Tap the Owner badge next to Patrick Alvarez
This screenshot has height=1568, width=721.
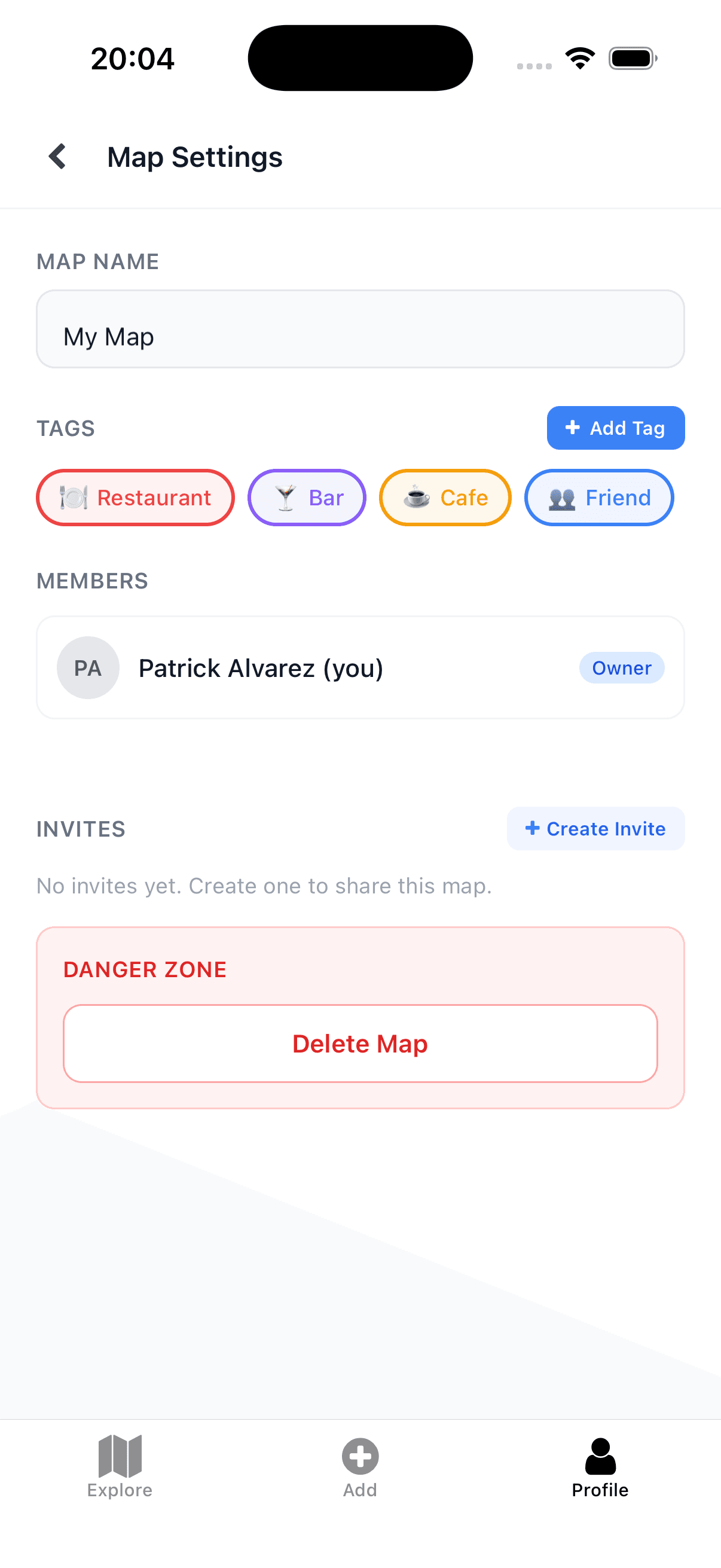[x=621, y=667]
